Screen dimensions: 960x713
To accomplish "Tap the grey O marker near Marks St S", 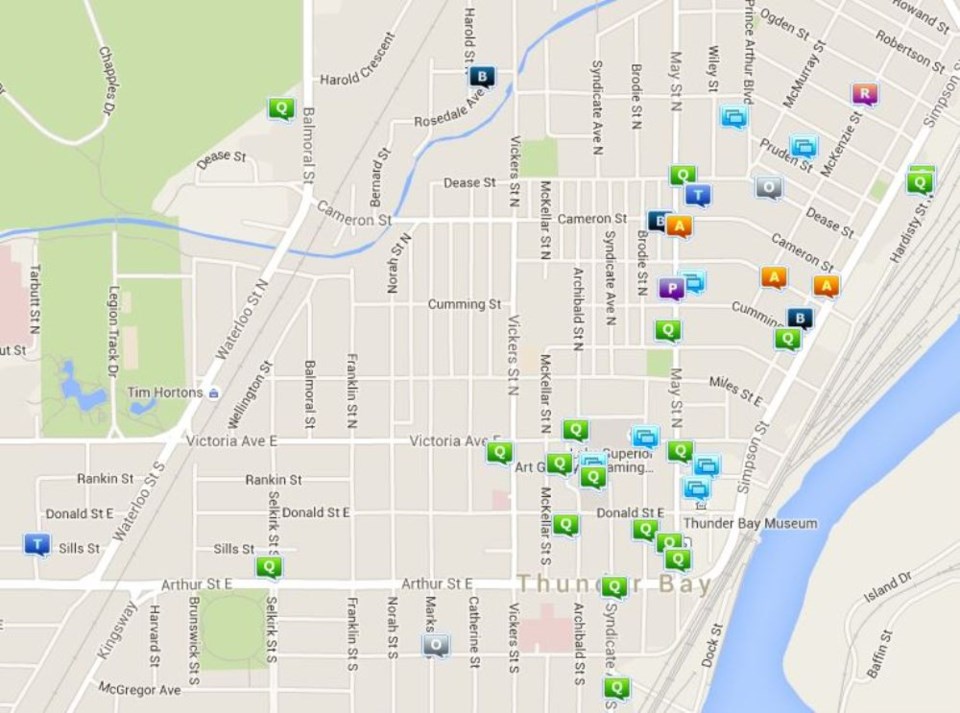I will pos(435,645).
